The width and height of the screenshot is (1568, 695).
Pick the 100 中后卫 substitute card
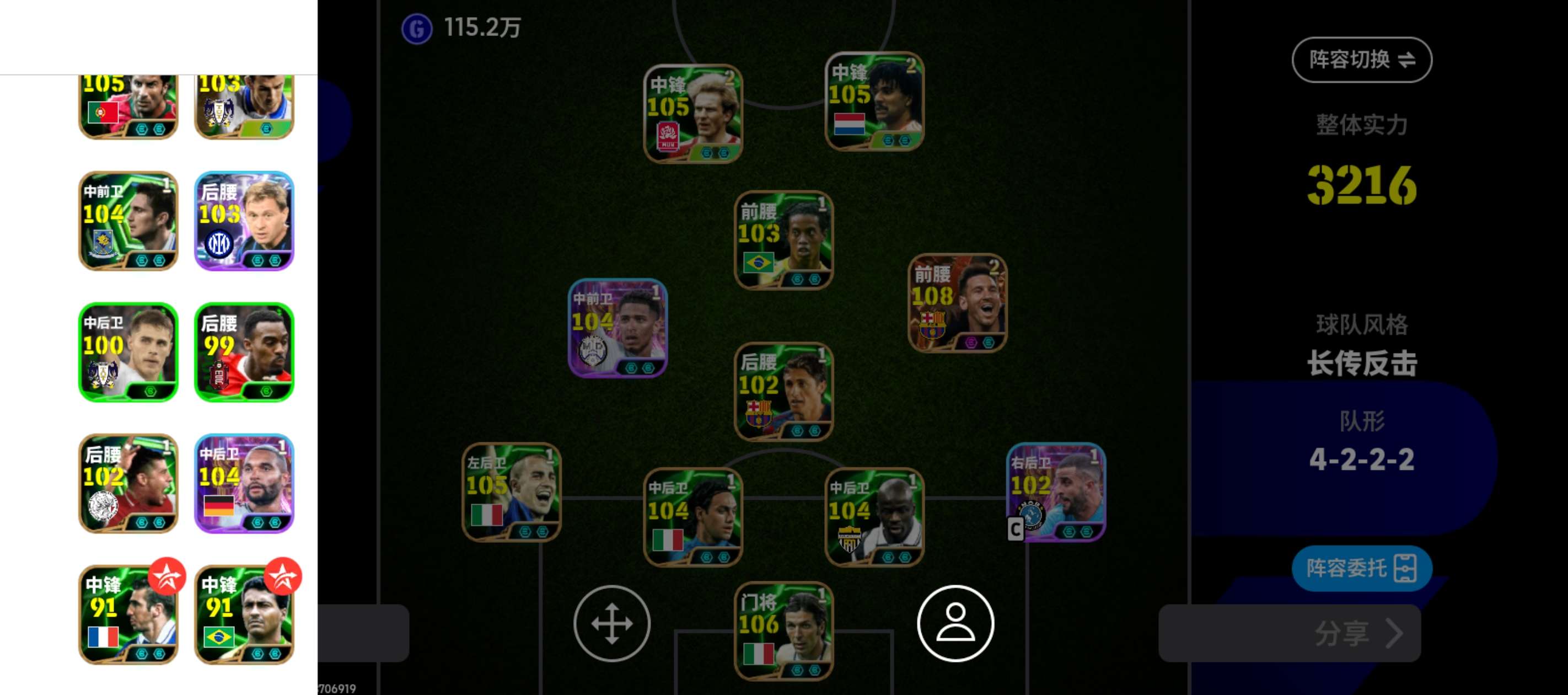tap(128, 352)
